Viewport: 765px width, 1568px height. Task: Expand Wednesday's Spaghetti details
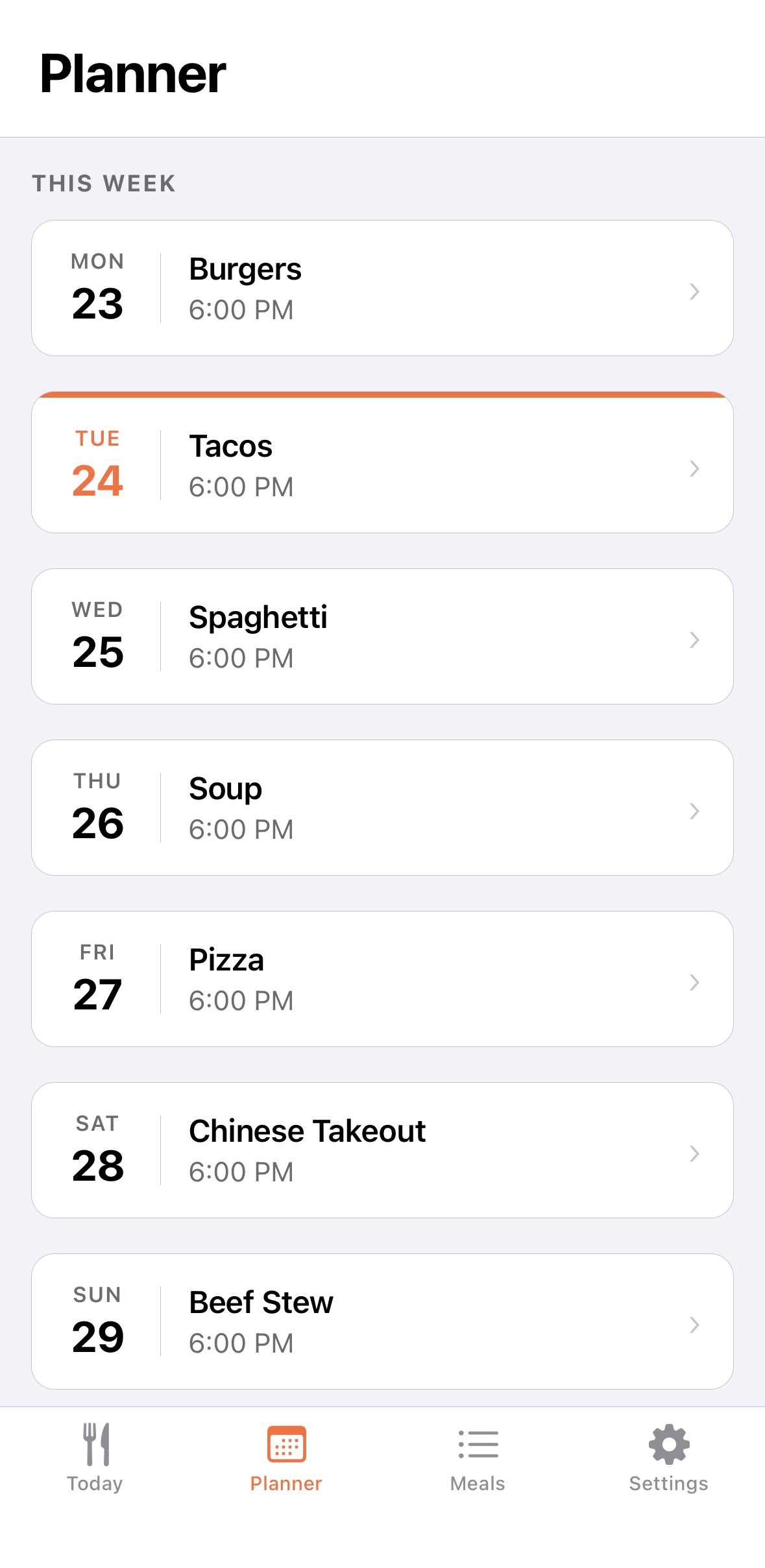(695, 640)
